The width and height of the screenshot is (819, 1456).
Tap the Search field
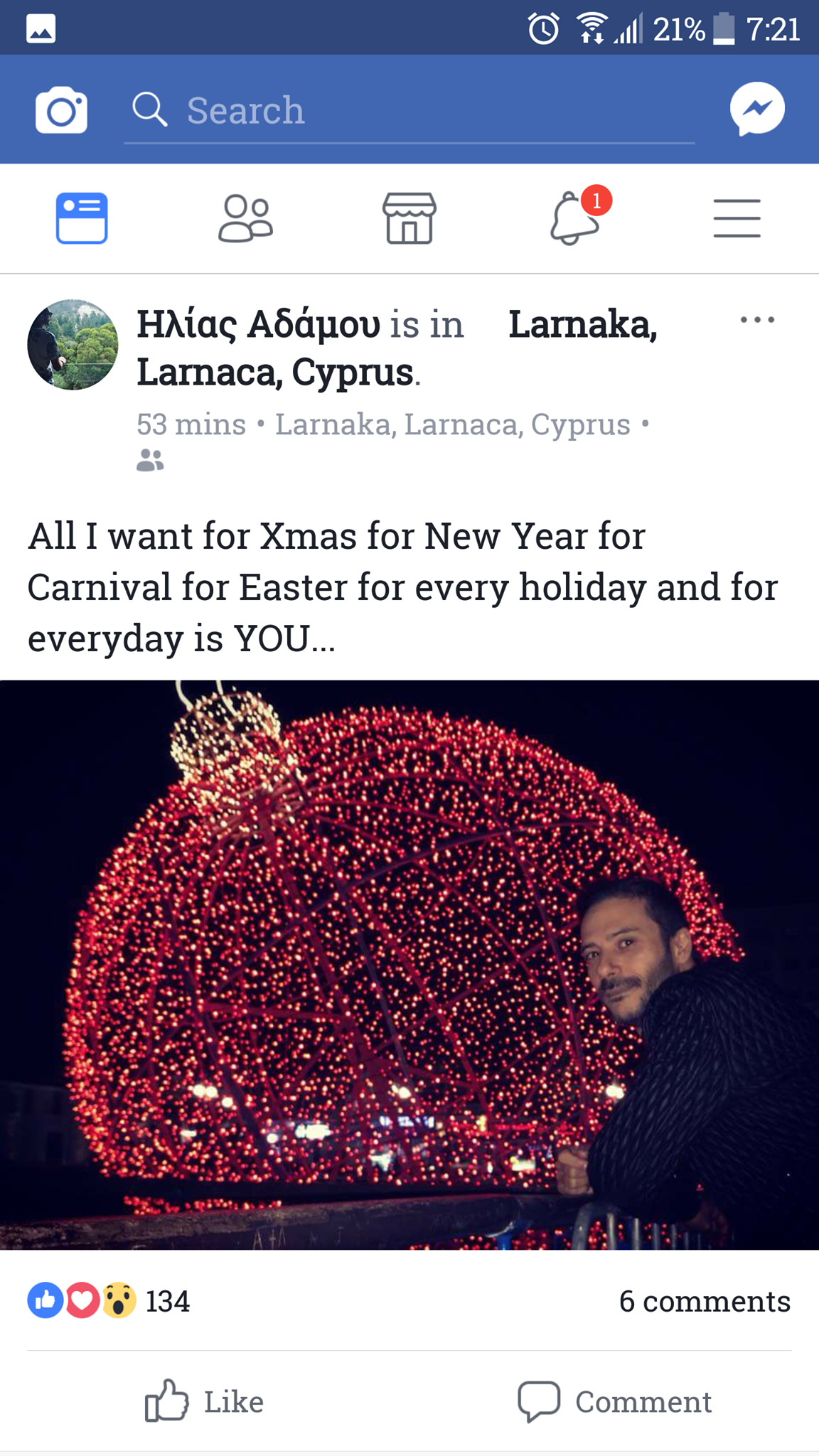[409, 111]
